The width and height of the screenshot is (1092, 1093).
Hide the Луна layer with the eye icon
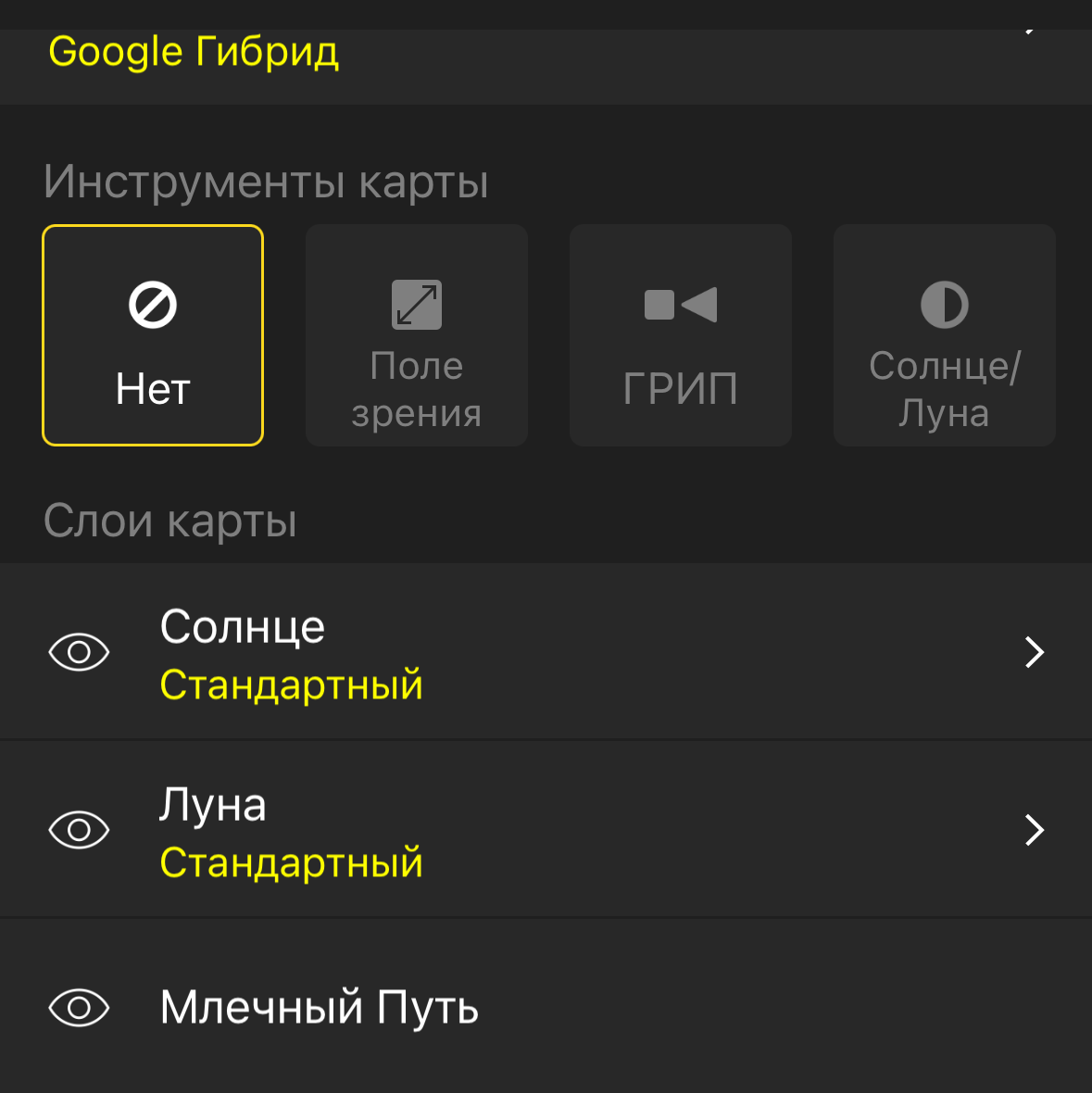click(x=79, y=830)
